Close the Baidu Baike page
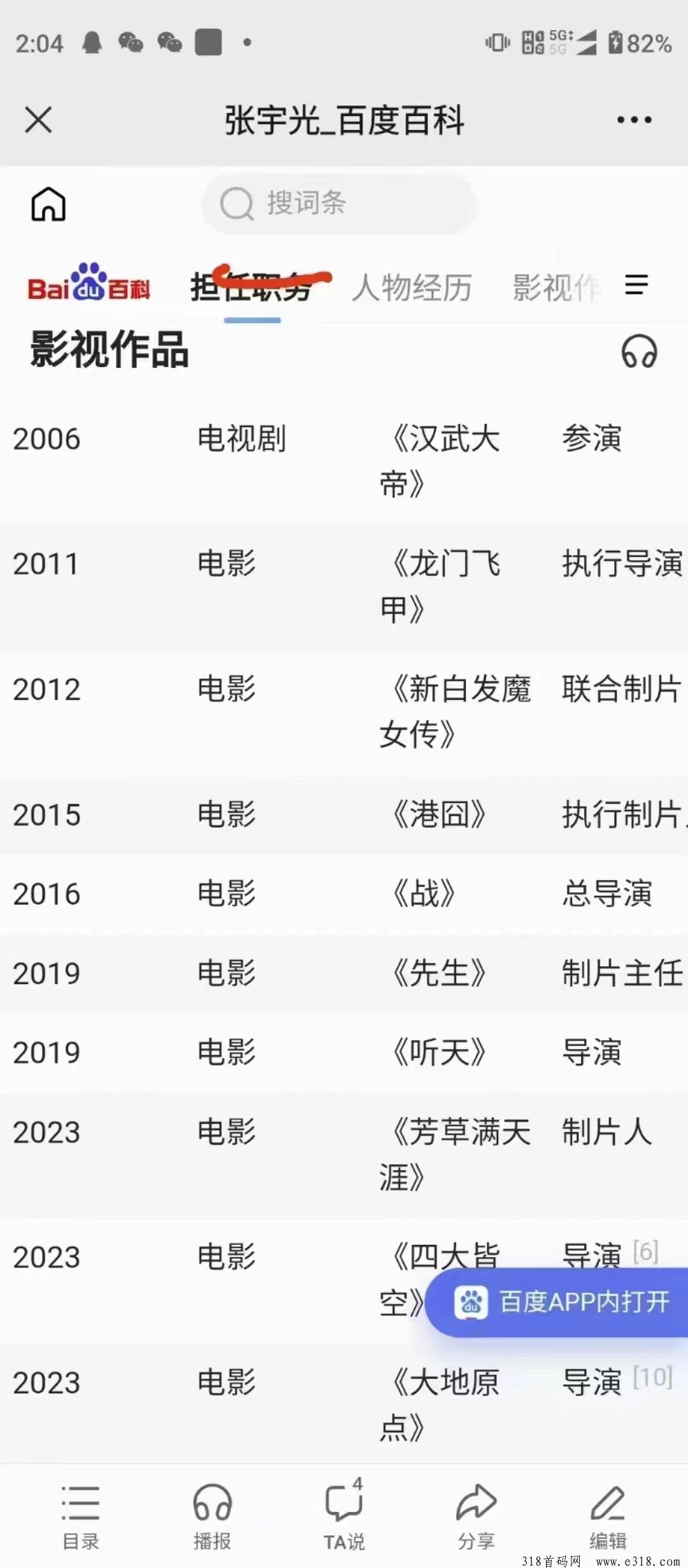 [38, 120]
